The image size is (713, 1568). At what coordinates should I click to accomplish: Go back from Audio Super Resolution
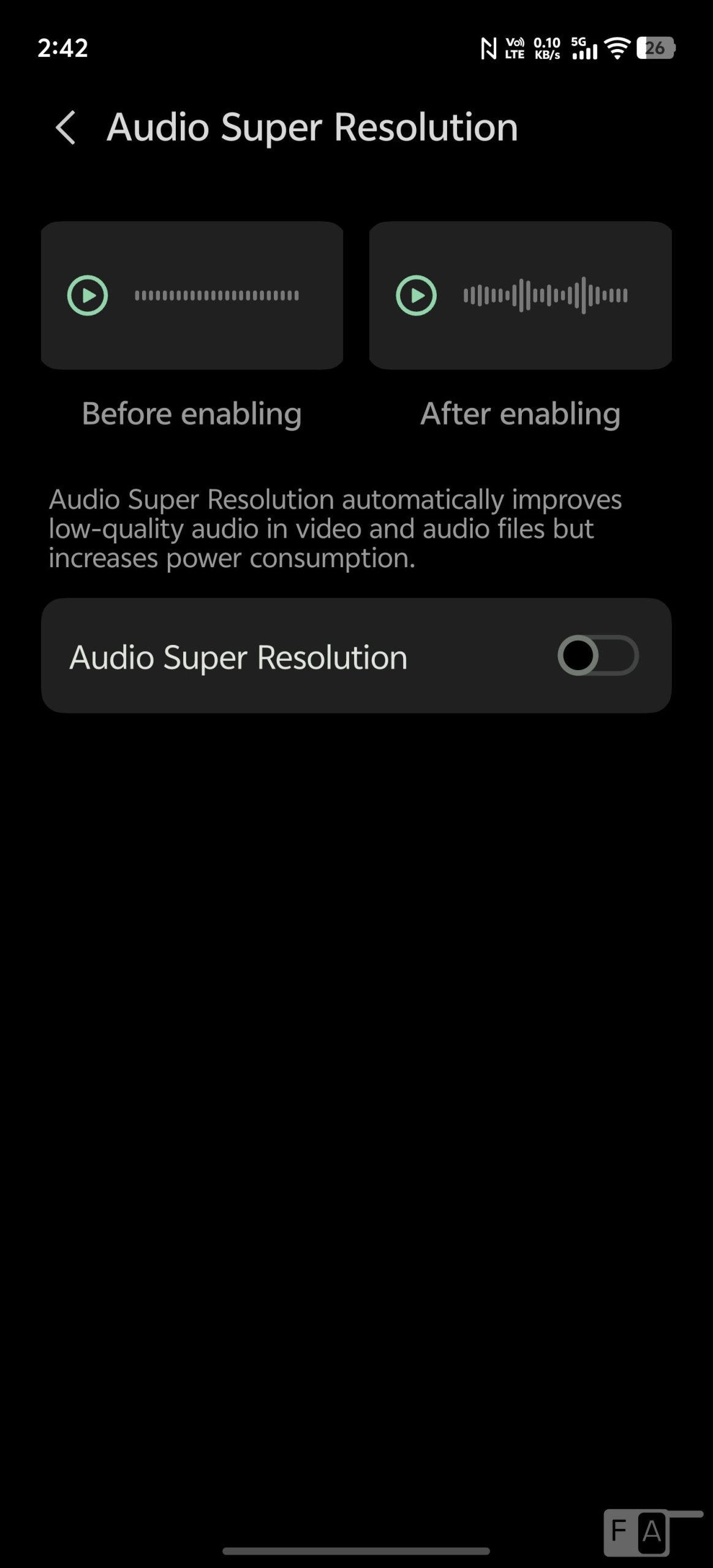pyautogui.click(x=66, y=127)
